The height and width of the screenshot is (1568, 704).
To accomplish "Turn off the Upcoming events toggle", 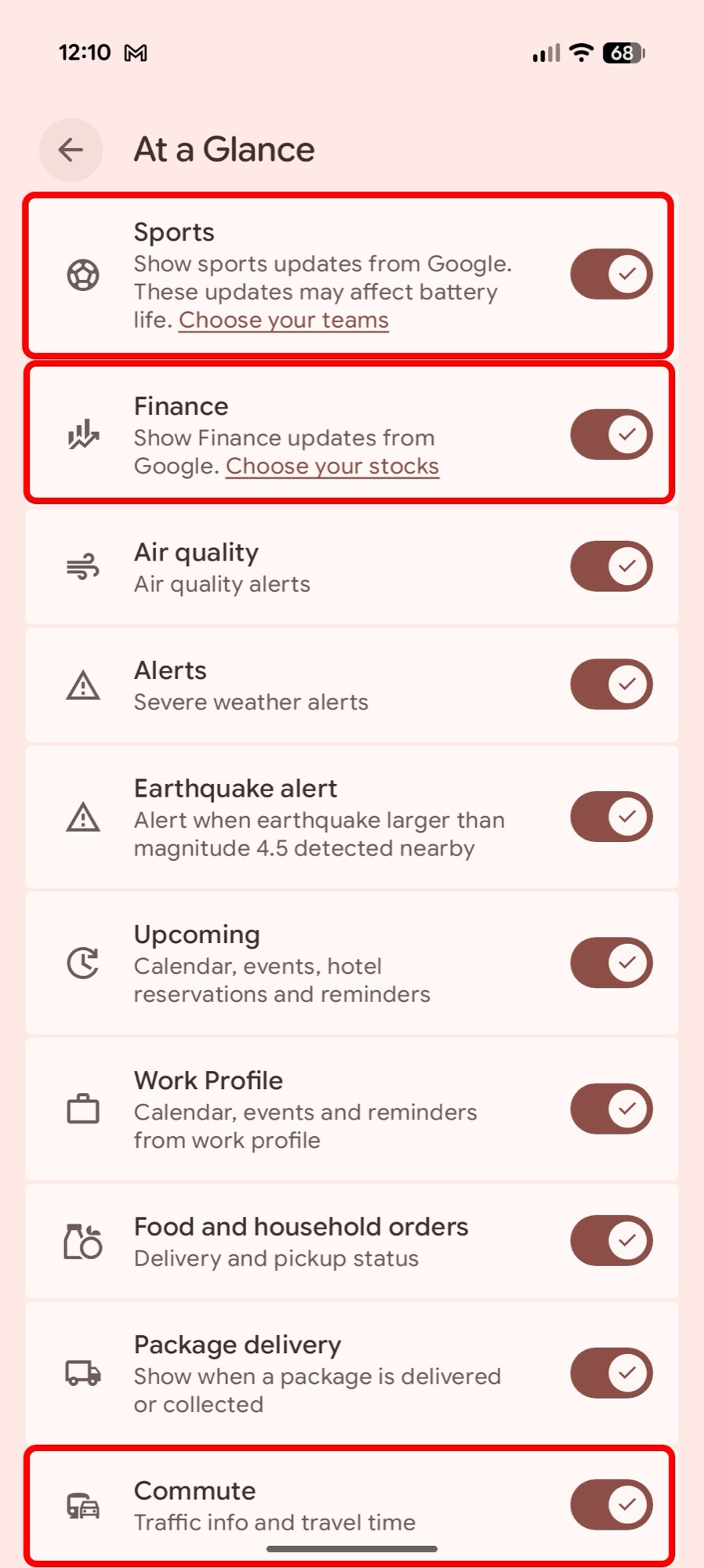I will pyautogui.click(x=611, y=963).
